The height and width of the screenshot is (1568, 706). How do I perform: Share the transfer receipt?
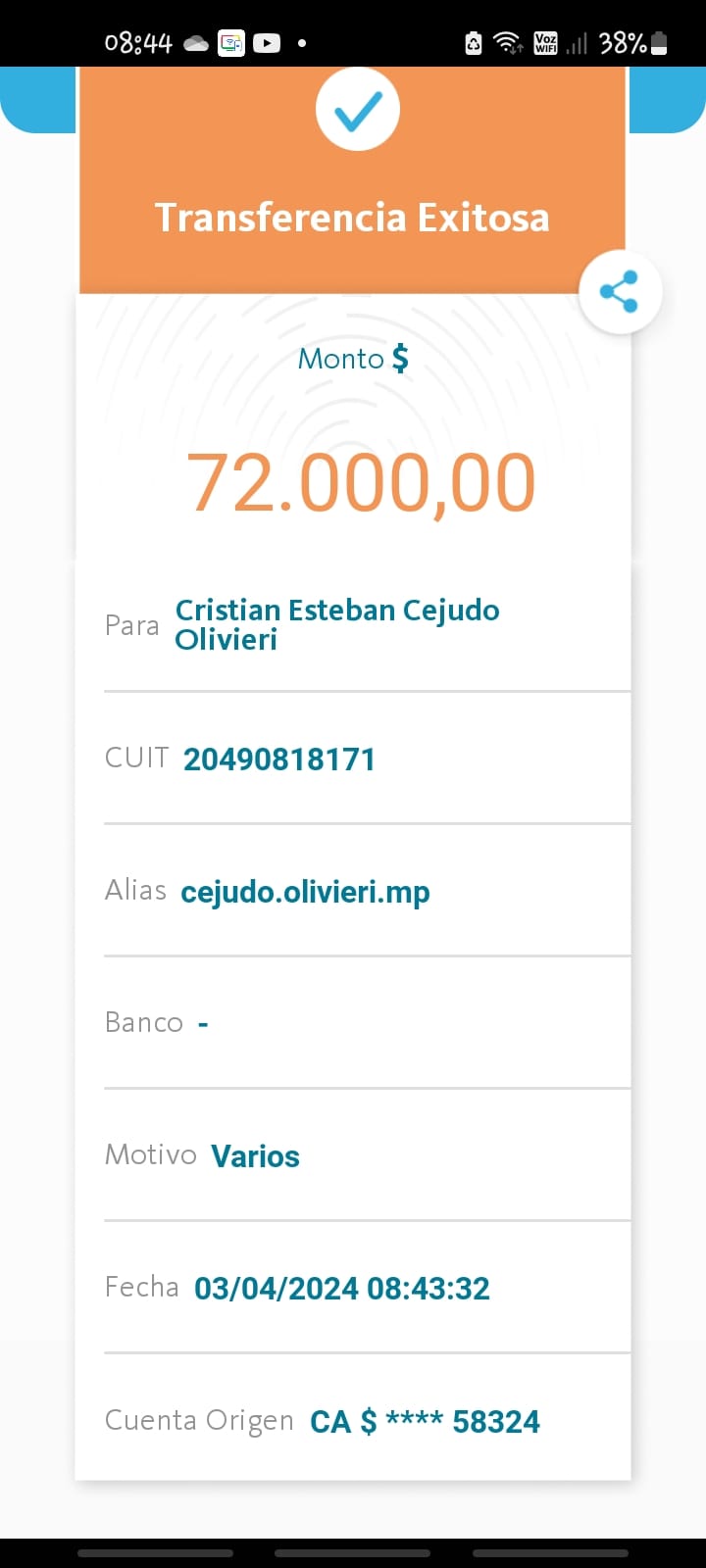(x=619, y=291)
